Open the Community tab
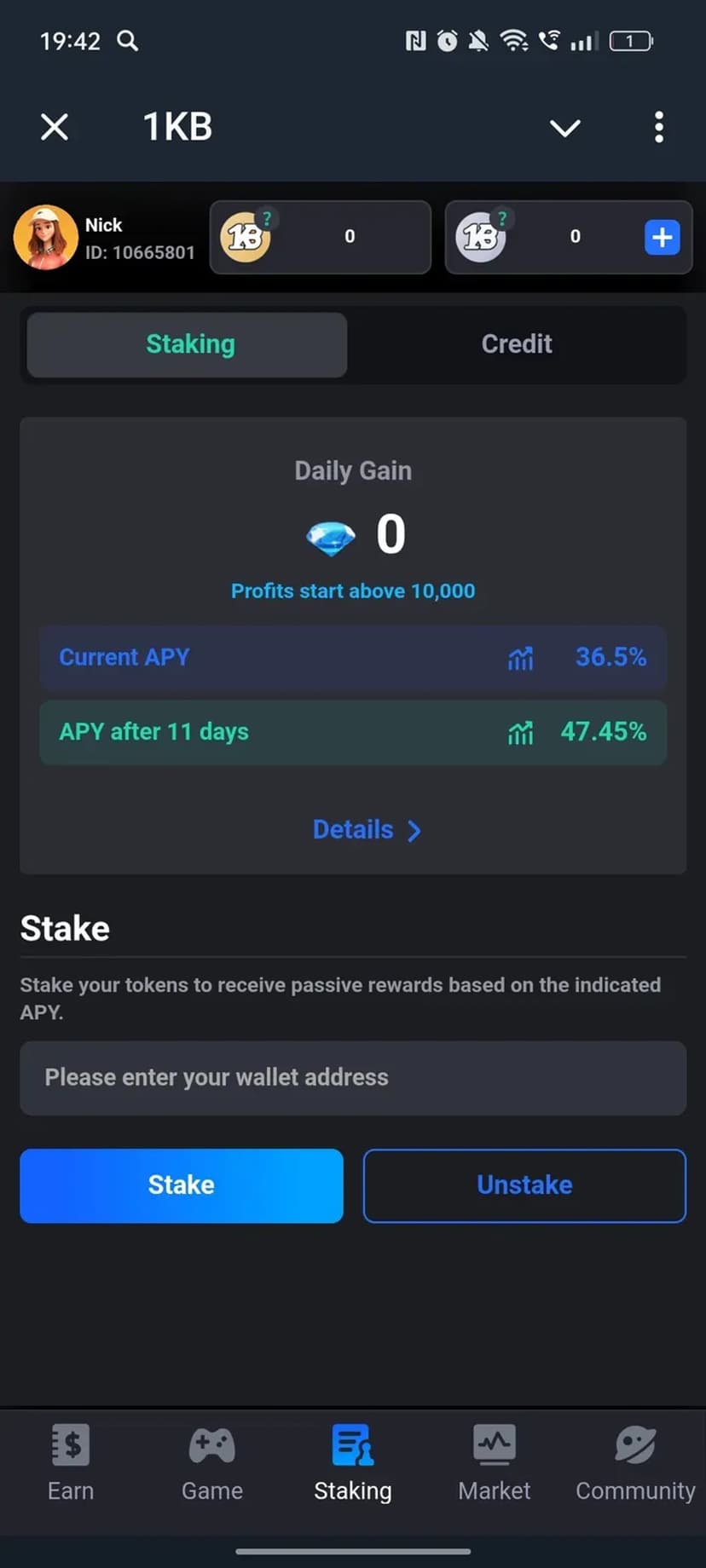 pos(635,1463)
